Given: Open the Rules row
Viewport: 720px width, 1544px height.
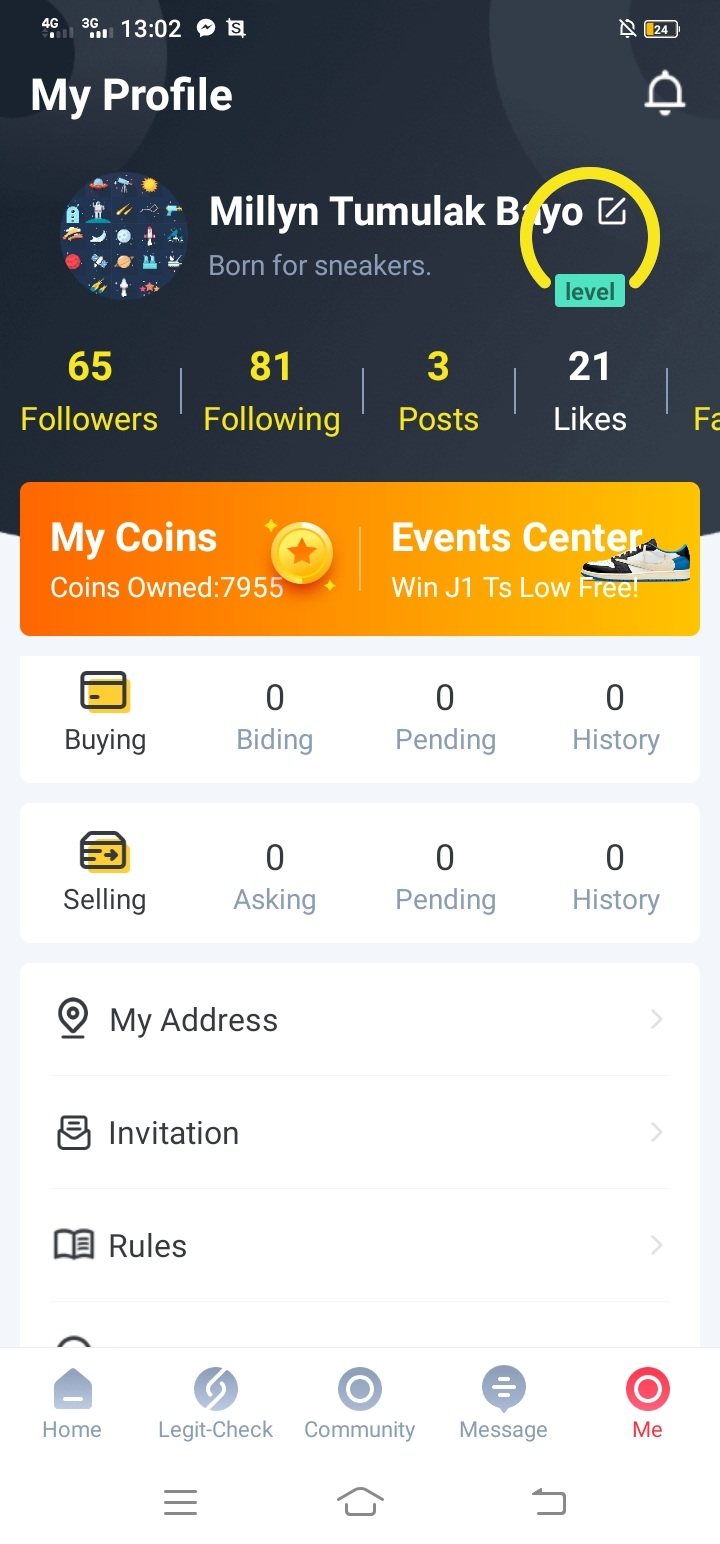Looking at the screenshot, I should click(x=360, y=1246).
